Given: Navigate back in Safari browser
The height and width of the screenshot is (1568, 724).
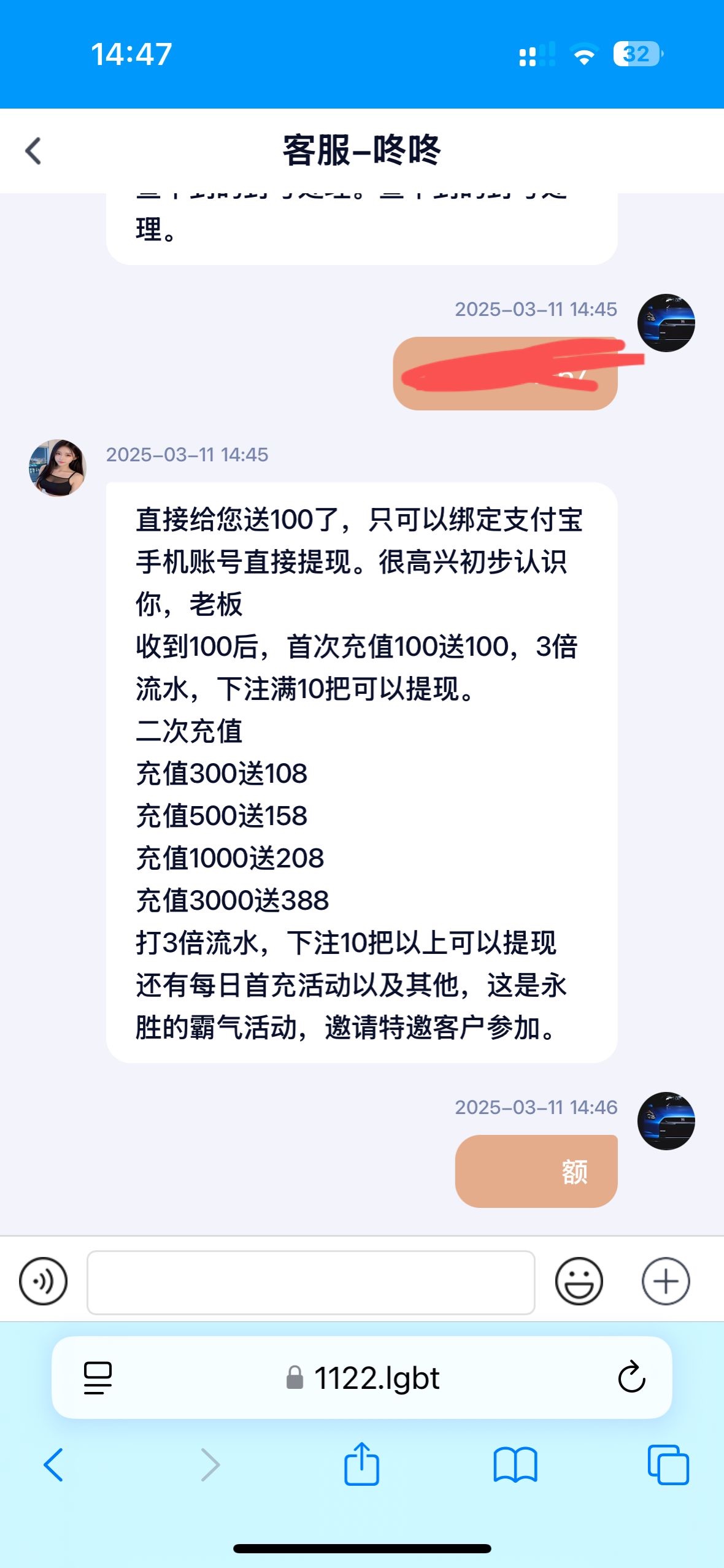Looking at the screenshot, I should coord(53,1465).
